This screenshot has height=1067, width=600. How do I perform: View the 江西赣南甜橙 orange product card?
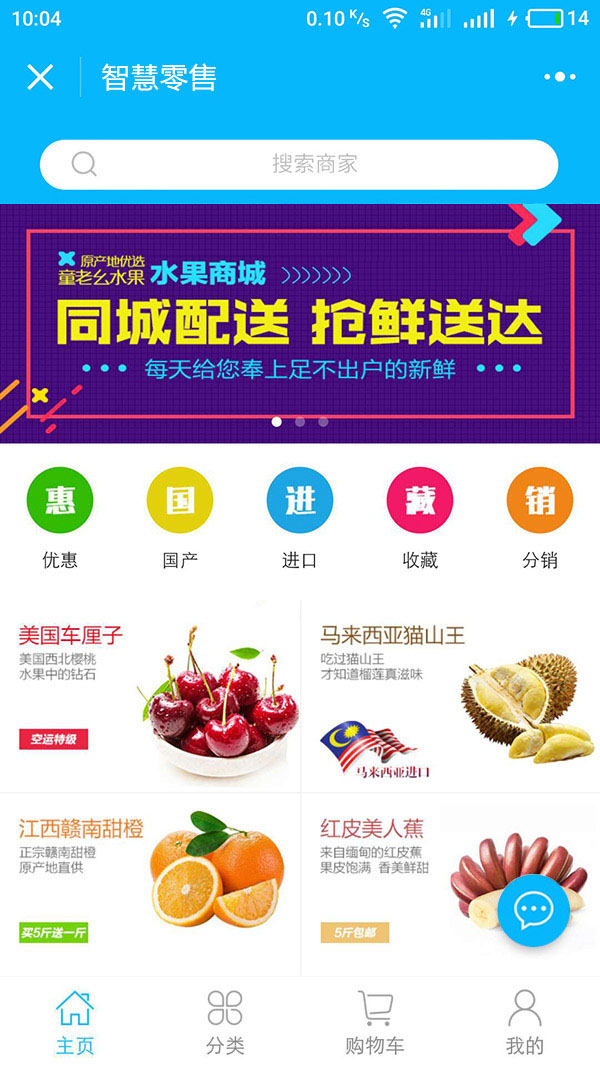pos(150,883)
